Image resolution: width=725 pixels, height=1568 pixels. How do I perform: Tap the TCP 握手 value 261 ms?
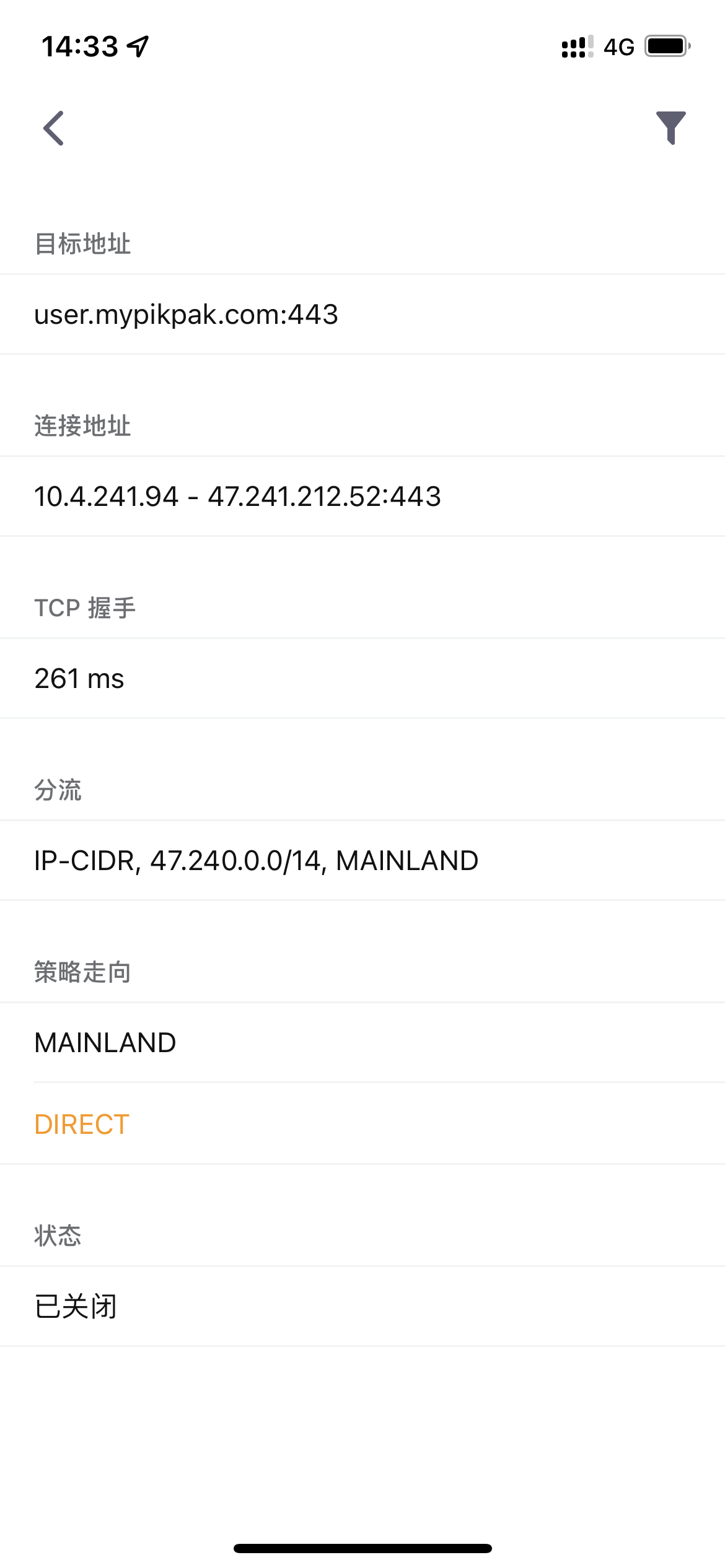[79, 678]
